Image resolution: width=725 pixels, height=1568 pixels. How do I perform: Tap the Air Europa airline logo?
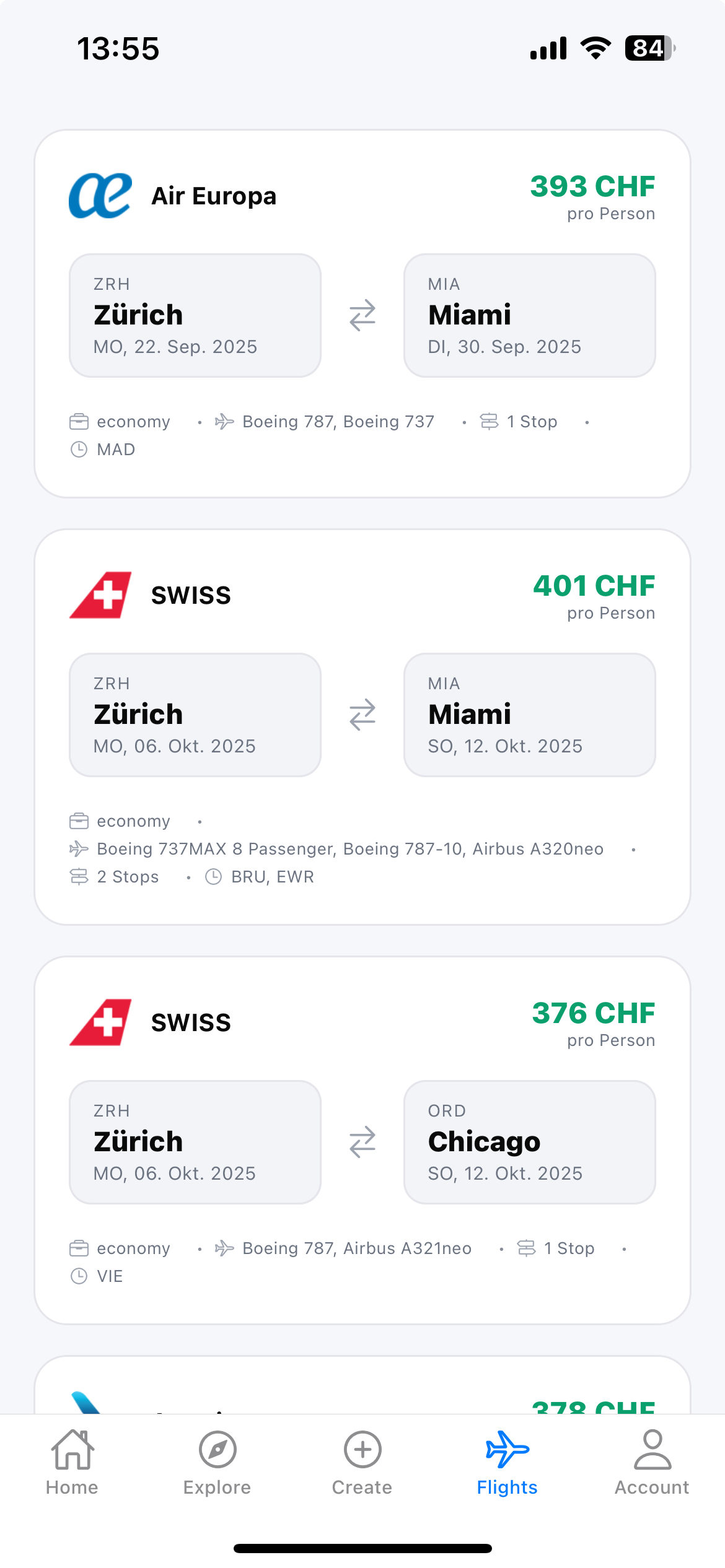(100, 194)
